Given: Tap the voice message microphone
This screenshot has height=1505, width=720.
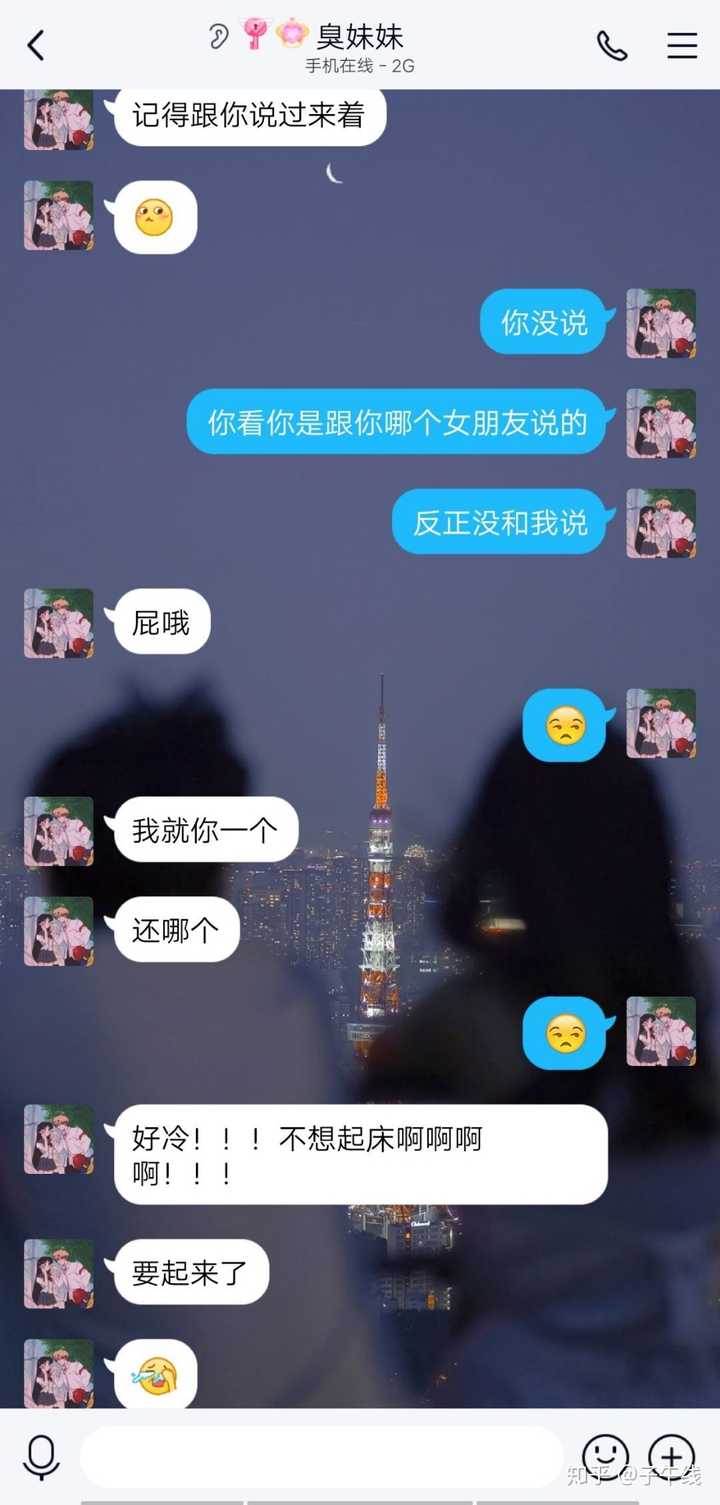Looking at the screenshot, I should (41, 1456).
